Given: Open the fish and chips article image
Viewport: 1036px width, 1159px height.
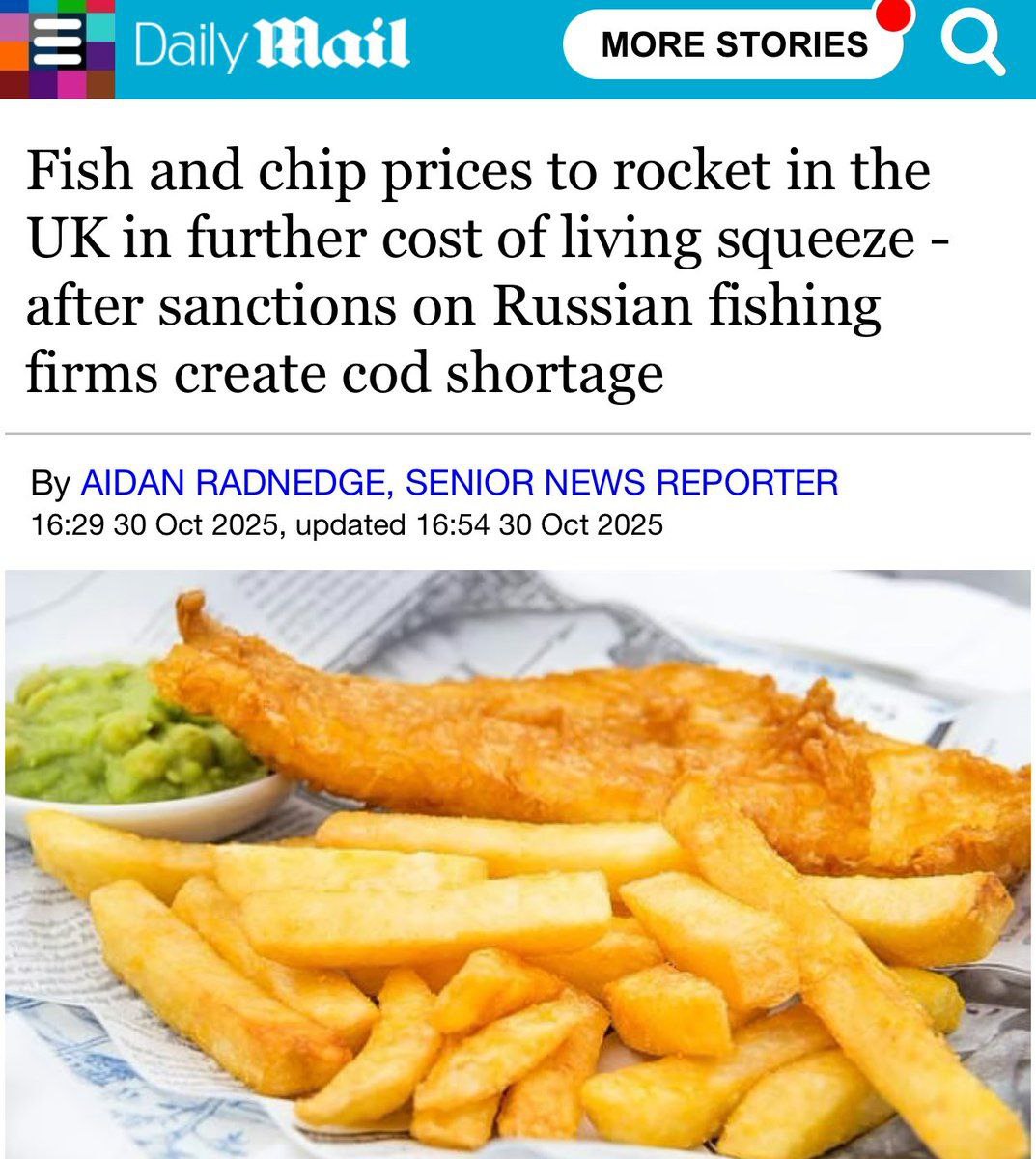Looking at the screenshot, I should 518,862.
